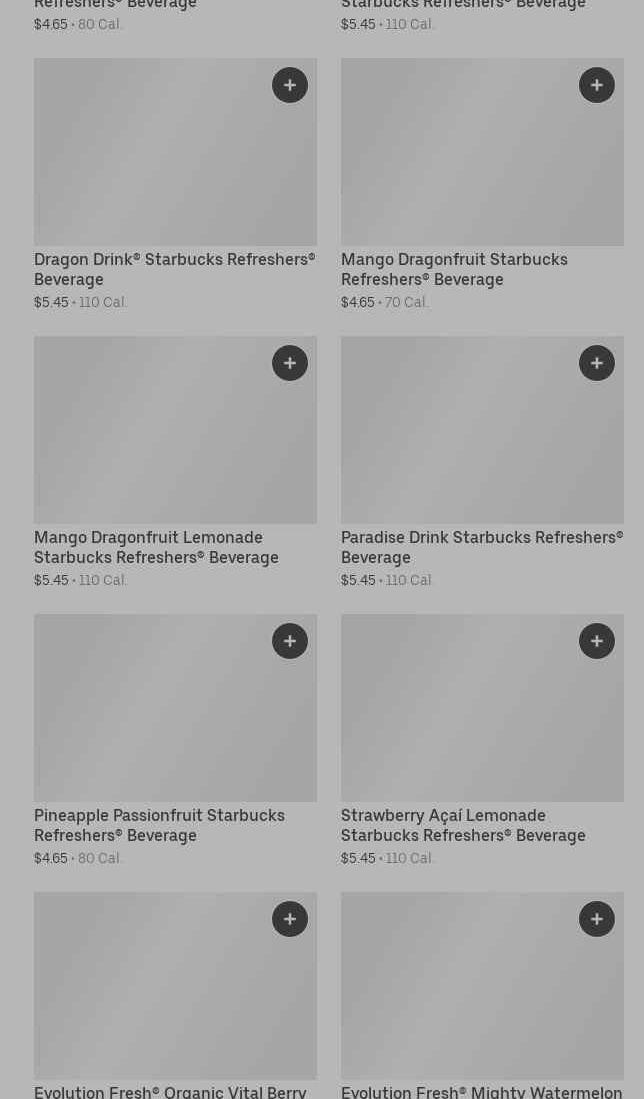Add Pineapple Passionfruit Refreshers to cart
The height and width of the screenshot is (1099, 644).
(x=290, y=642)
